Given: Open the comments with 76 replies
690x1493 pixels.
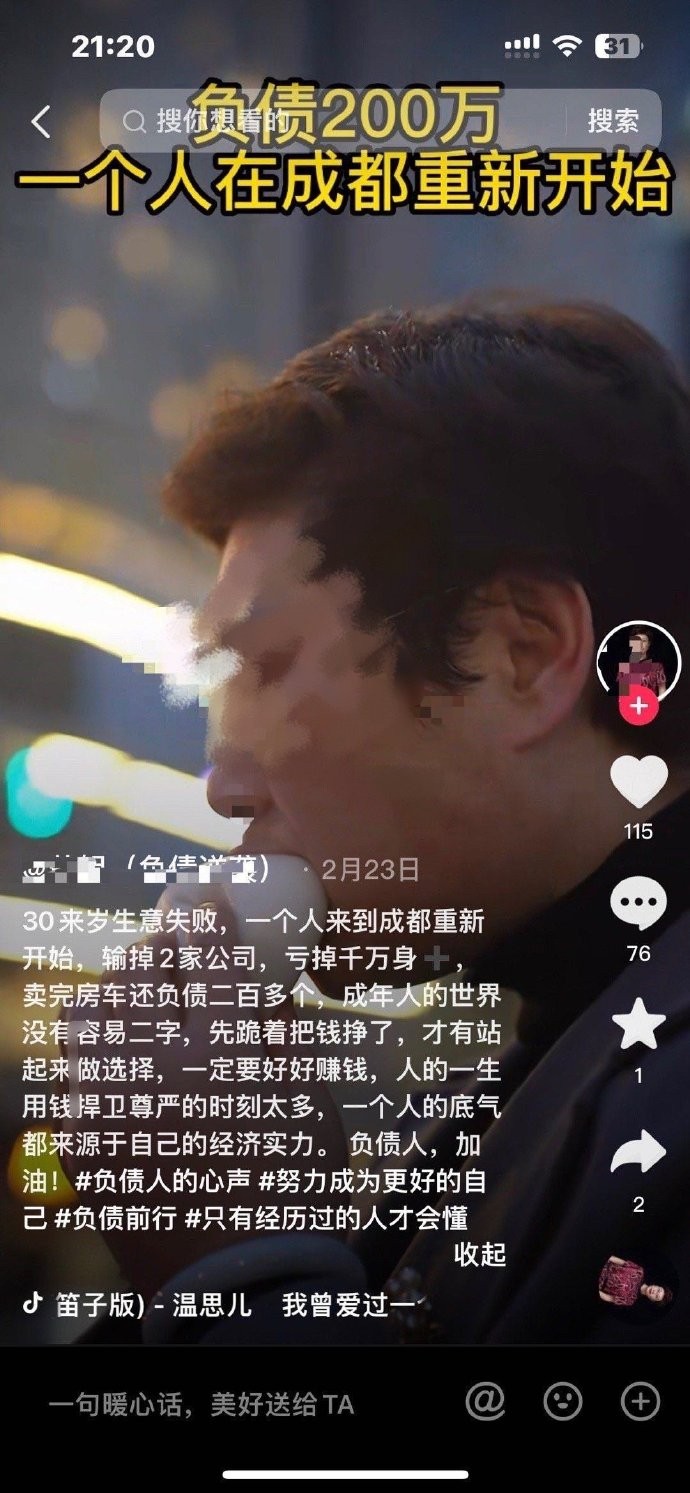Looking at the screenshot, I should tap(638, 905).
